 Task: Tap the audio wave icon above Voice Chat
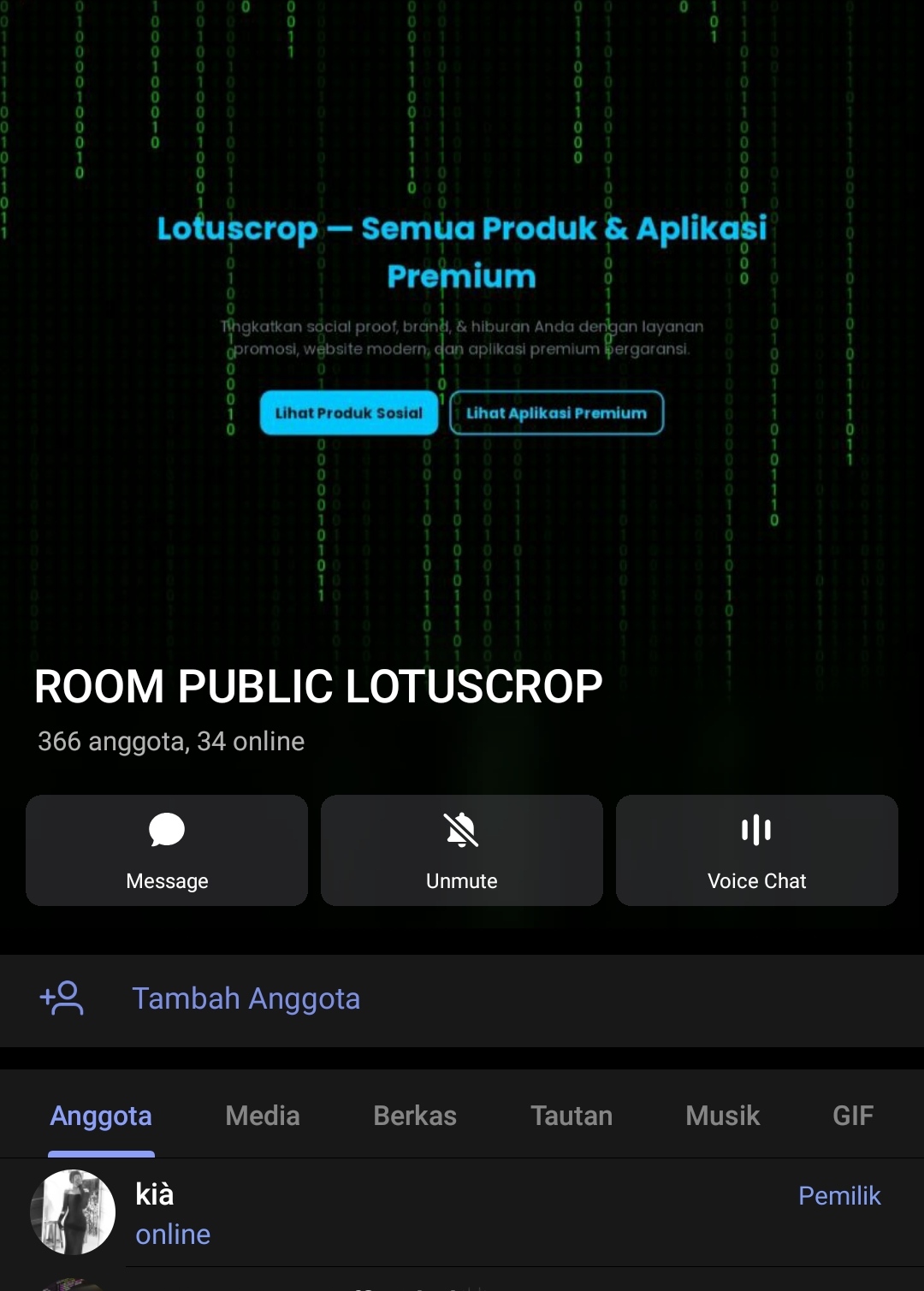756,829
